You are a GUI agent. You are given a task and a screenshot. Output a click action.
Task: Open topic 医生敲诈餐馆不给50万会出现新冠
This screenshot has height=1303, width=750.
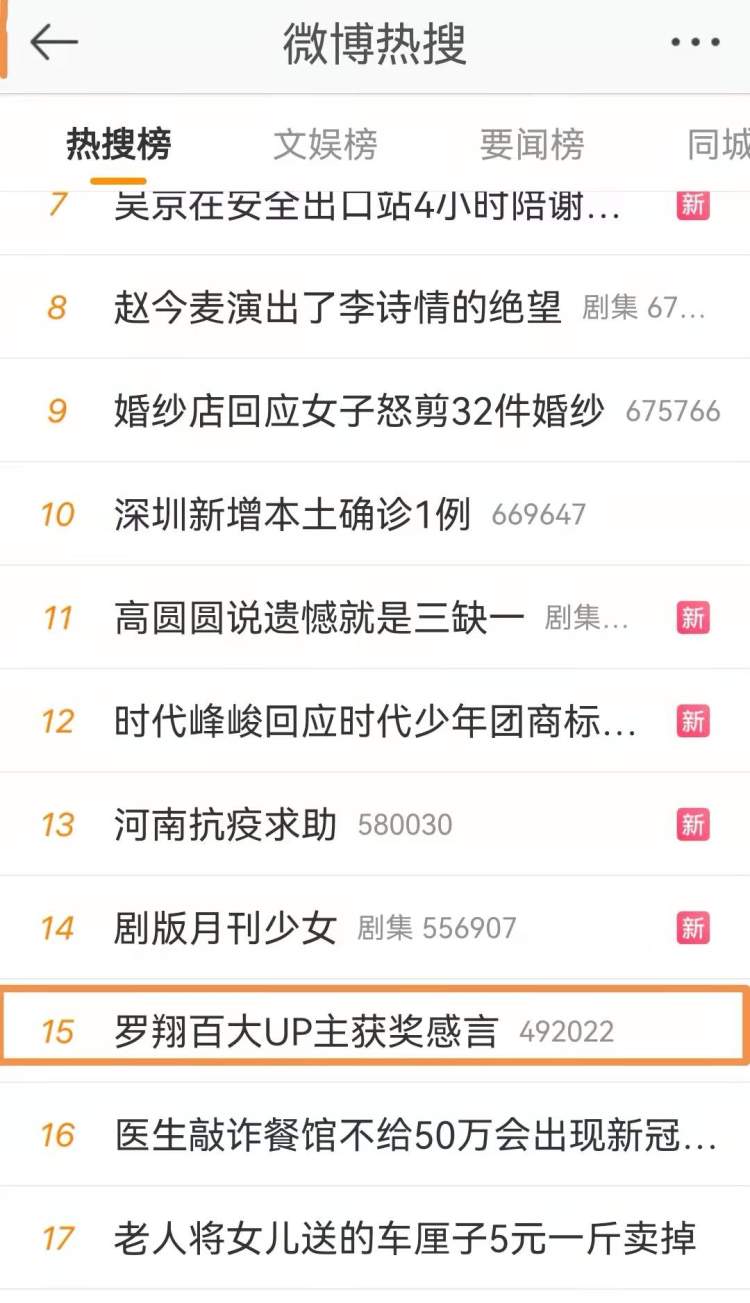tap(415, 1135)
